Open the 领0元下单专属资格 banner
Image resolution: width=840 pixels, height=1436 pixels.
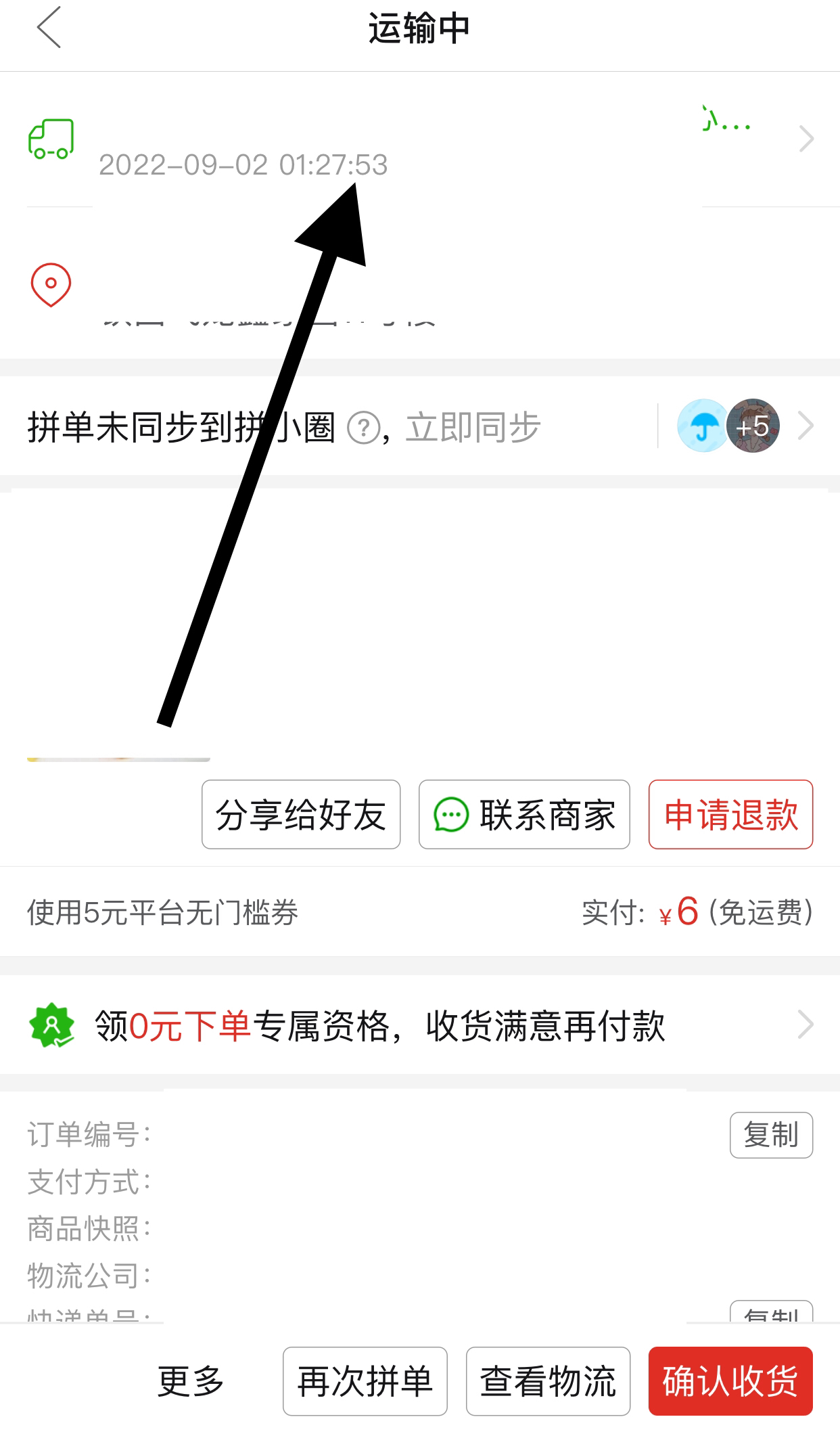click(x=420, y=1025)
